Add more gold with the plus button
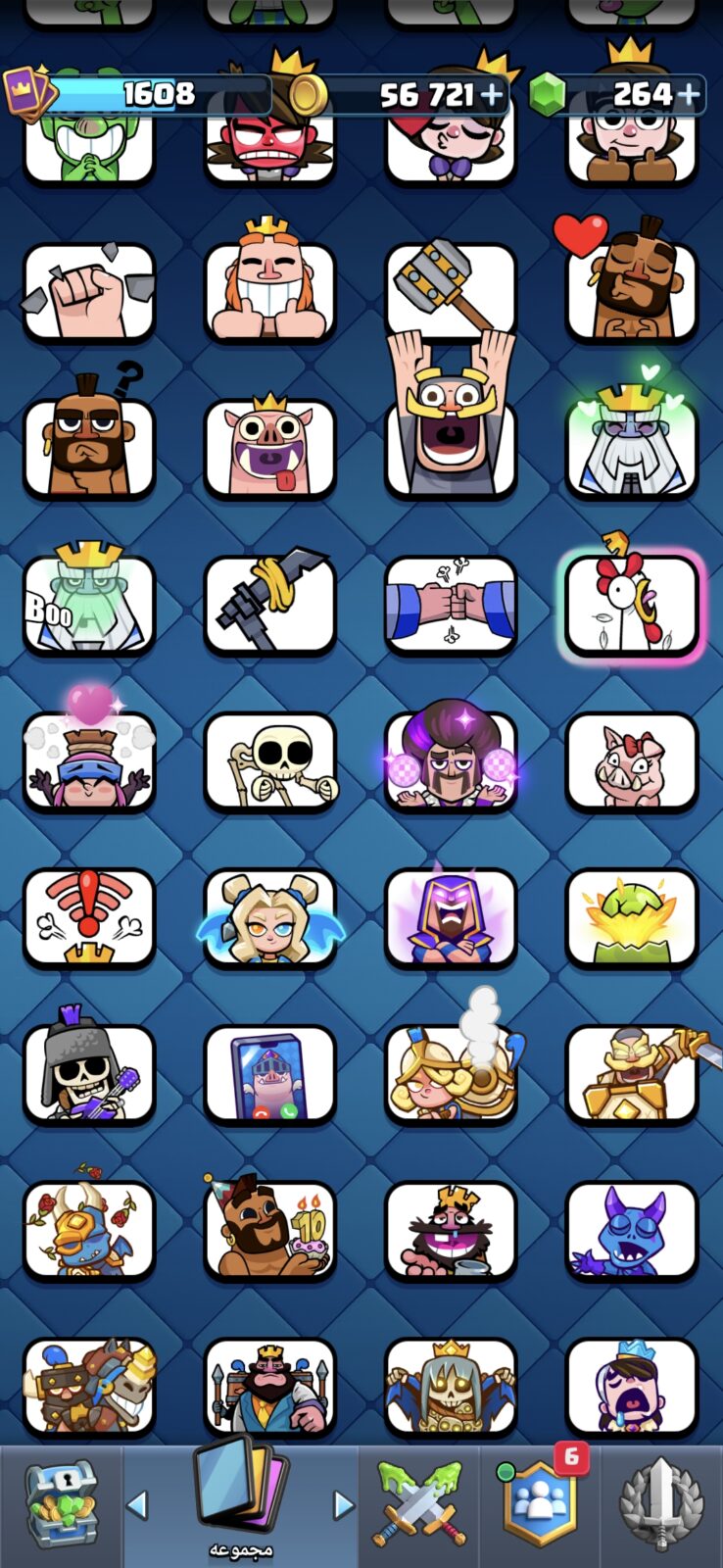This screenshot has width=723, height=1568. [492, 94]
